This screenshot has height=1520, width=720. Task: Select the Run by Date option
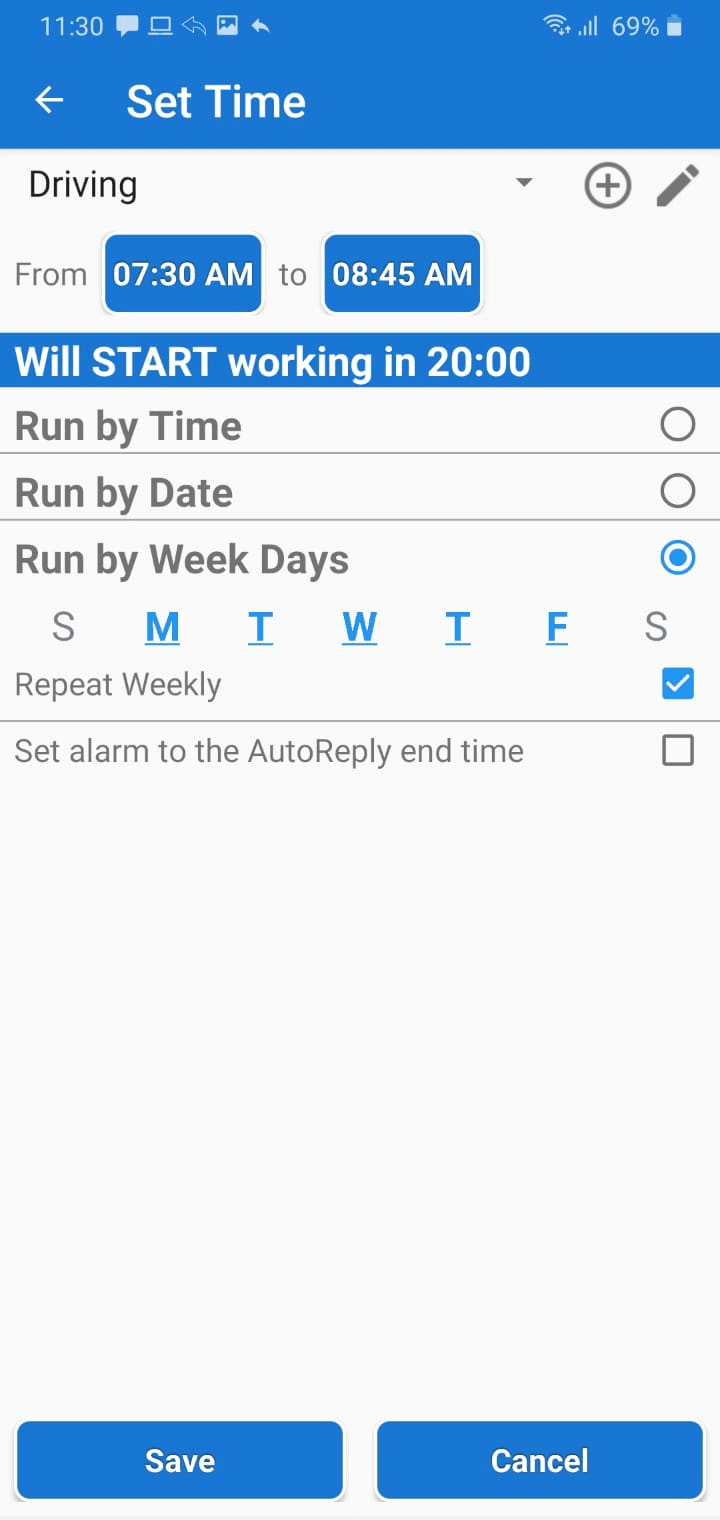coord(677,491)
